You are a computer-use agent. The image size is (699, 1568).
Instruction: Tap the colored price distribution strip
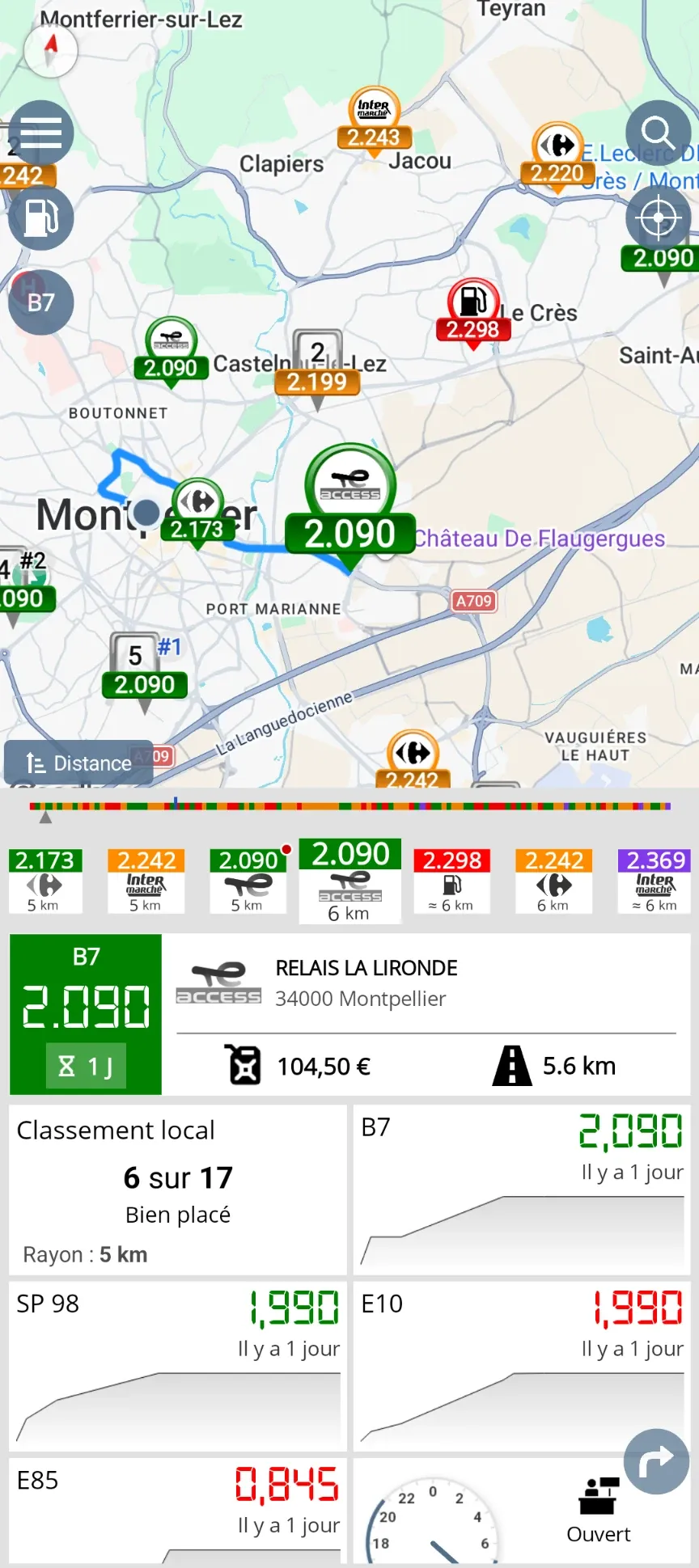pyautogui.click(x=349, y=806)
